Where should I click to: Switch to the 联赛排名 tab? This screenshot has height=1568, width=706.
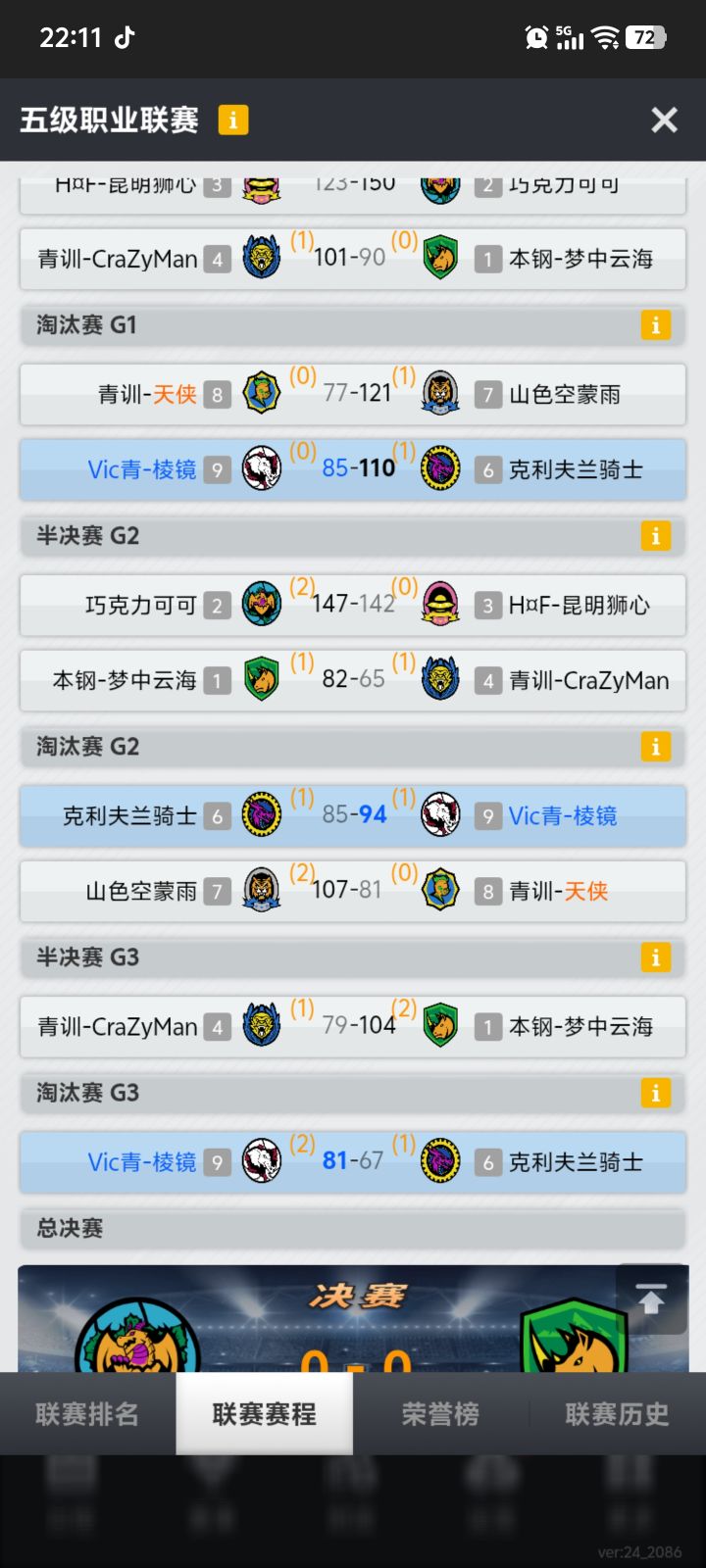(x=88, y=1414)
